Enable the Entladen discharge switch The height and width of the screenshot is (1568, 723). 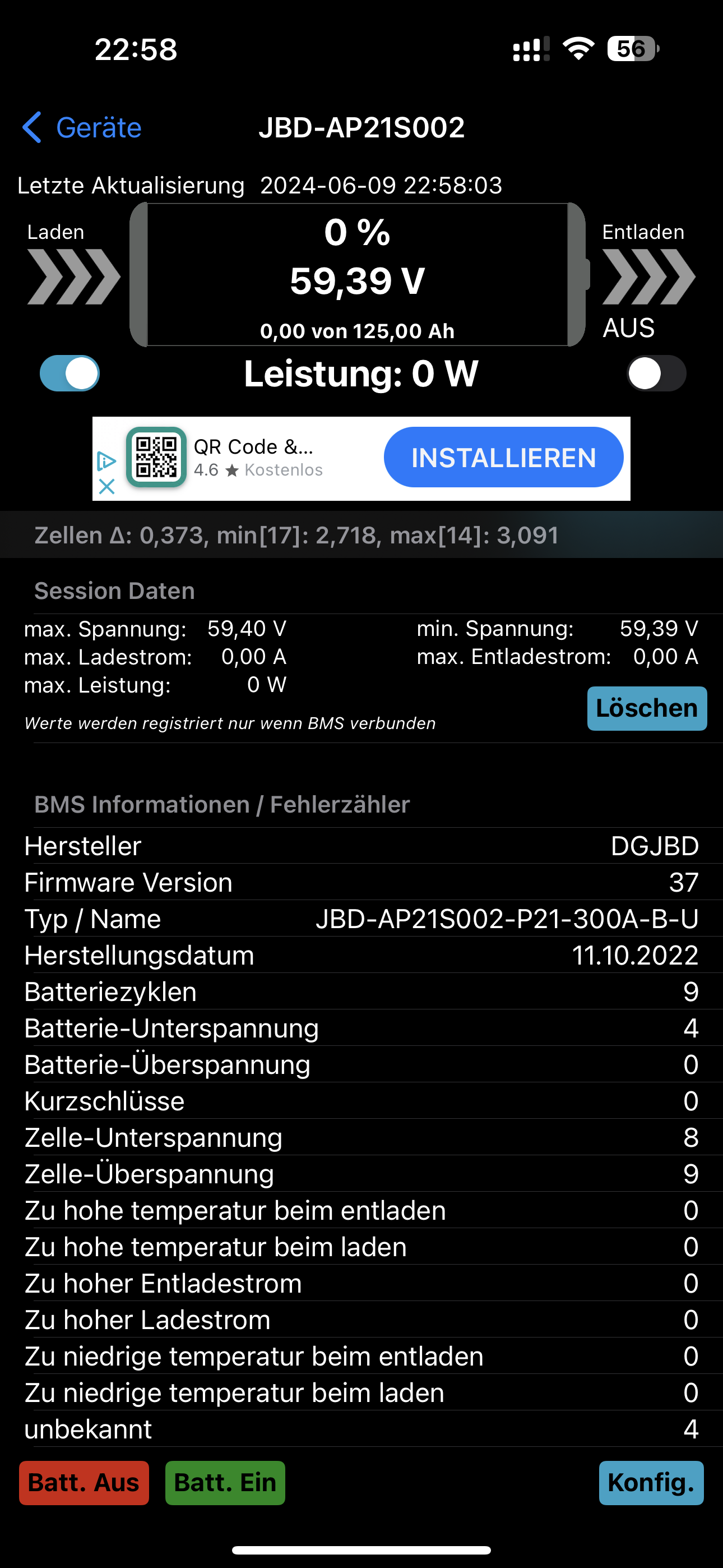tap(656, 373)
